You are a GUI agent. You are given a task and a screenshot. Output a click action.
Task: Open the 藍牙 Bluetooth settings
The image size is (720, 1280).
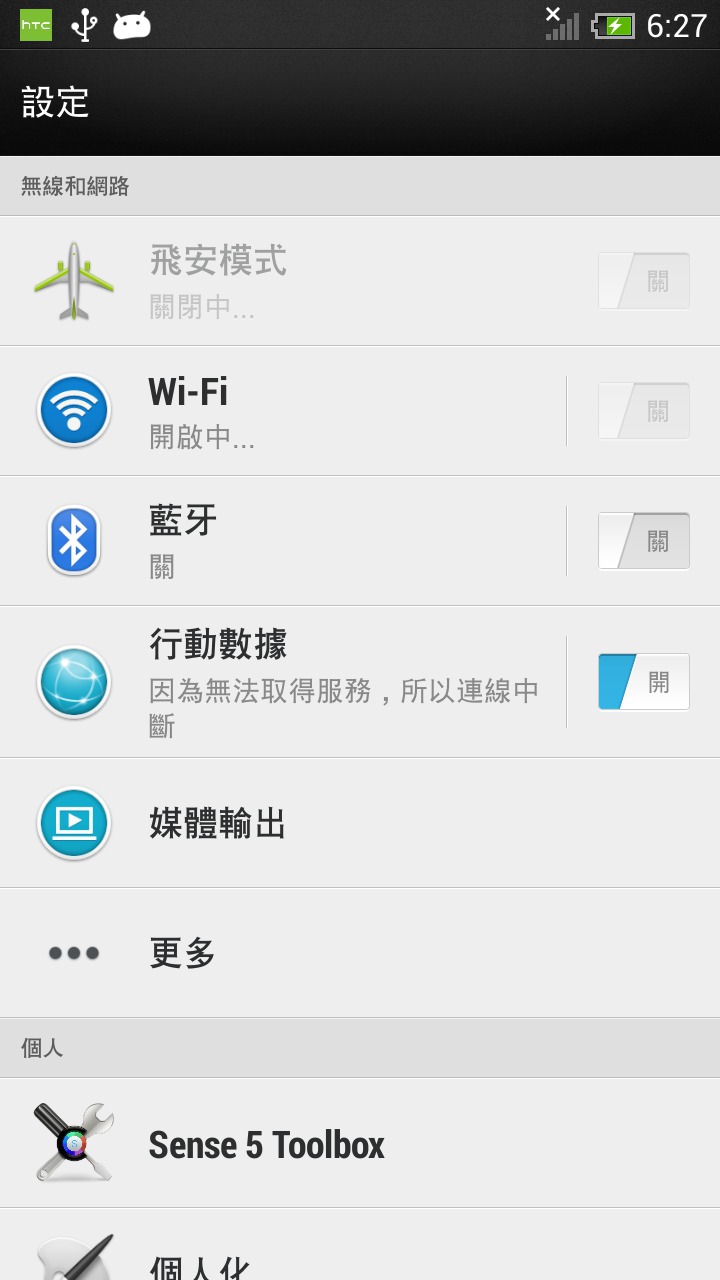pyautogui.click(x=282, y=541)
